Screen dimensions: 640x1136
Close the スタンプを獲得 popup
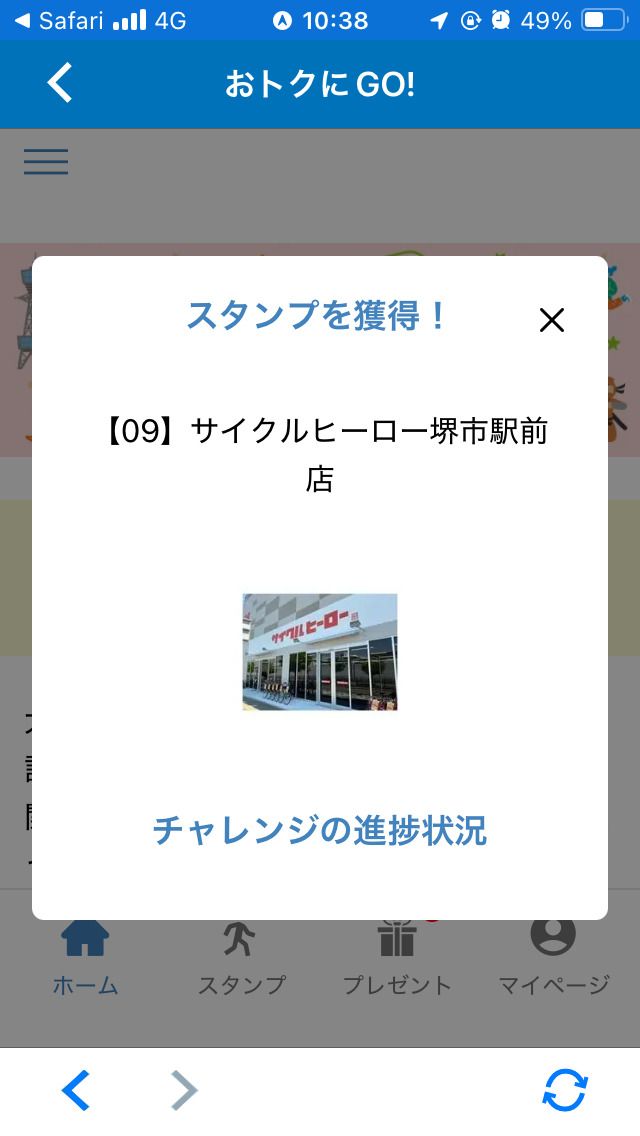coord(552,320)
